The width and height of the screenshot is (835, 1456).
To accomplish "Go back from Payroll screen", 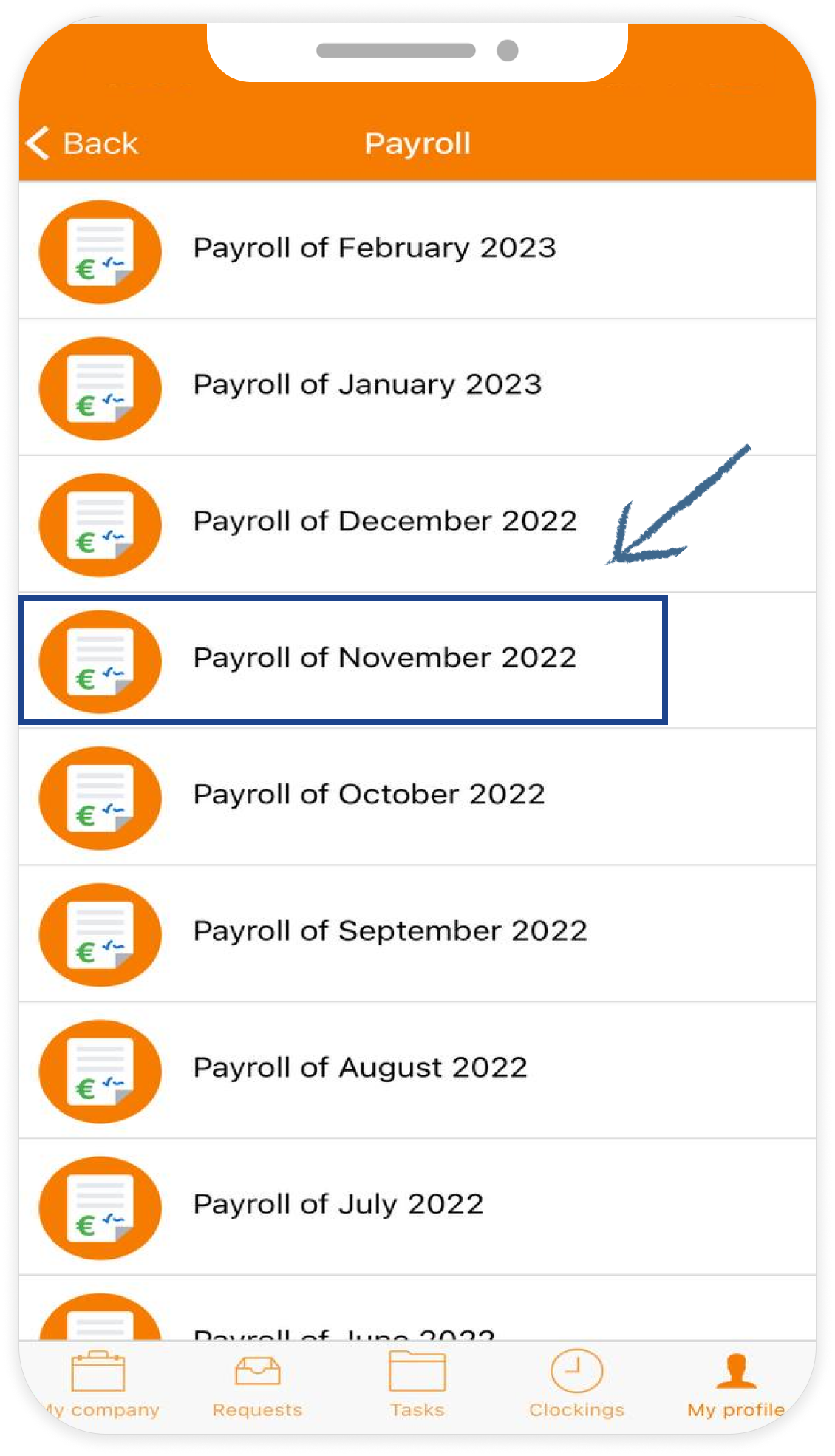I will [83, 143].
